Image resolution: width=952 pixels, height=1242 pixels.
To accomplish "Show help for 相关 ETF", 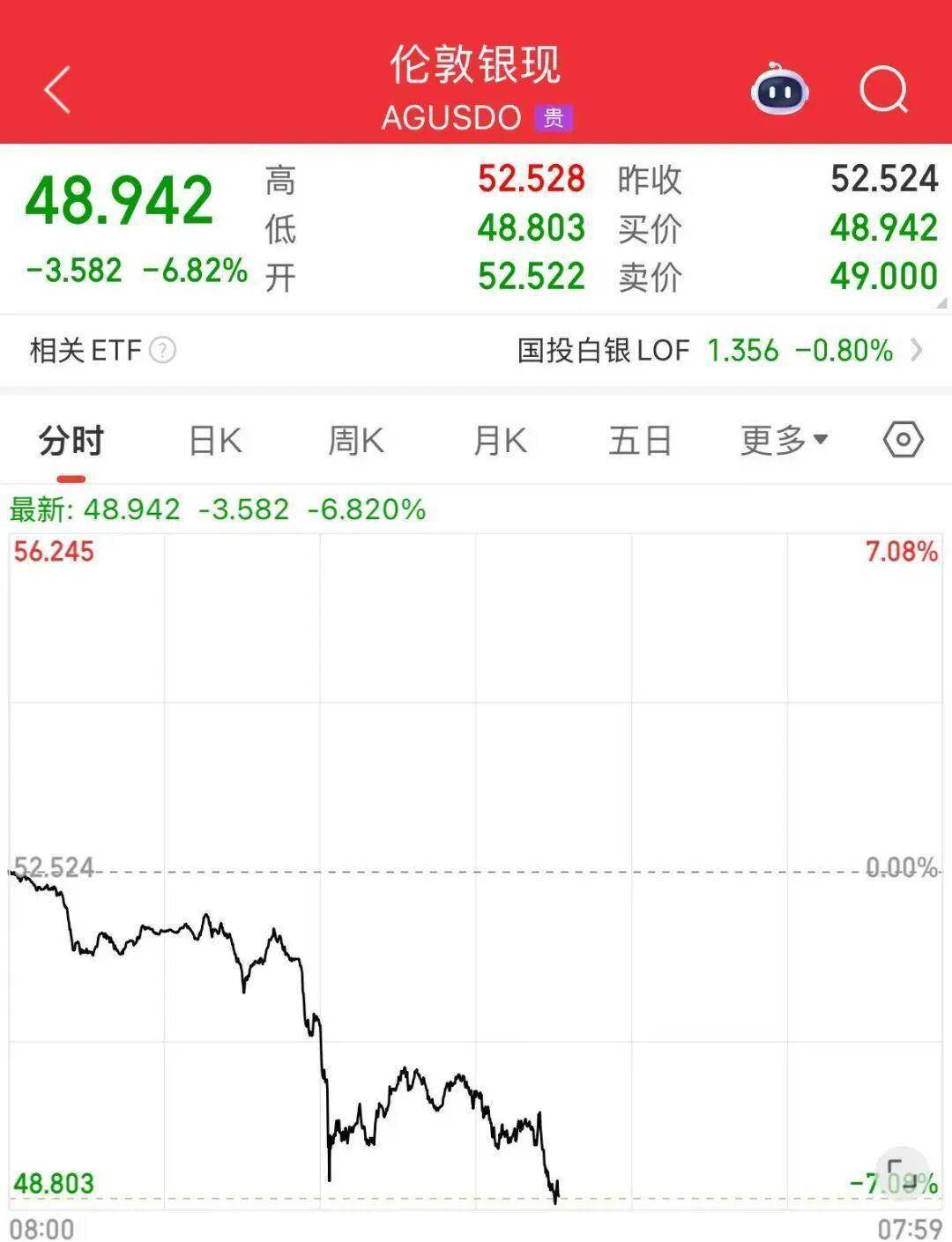I will point(163,351).
